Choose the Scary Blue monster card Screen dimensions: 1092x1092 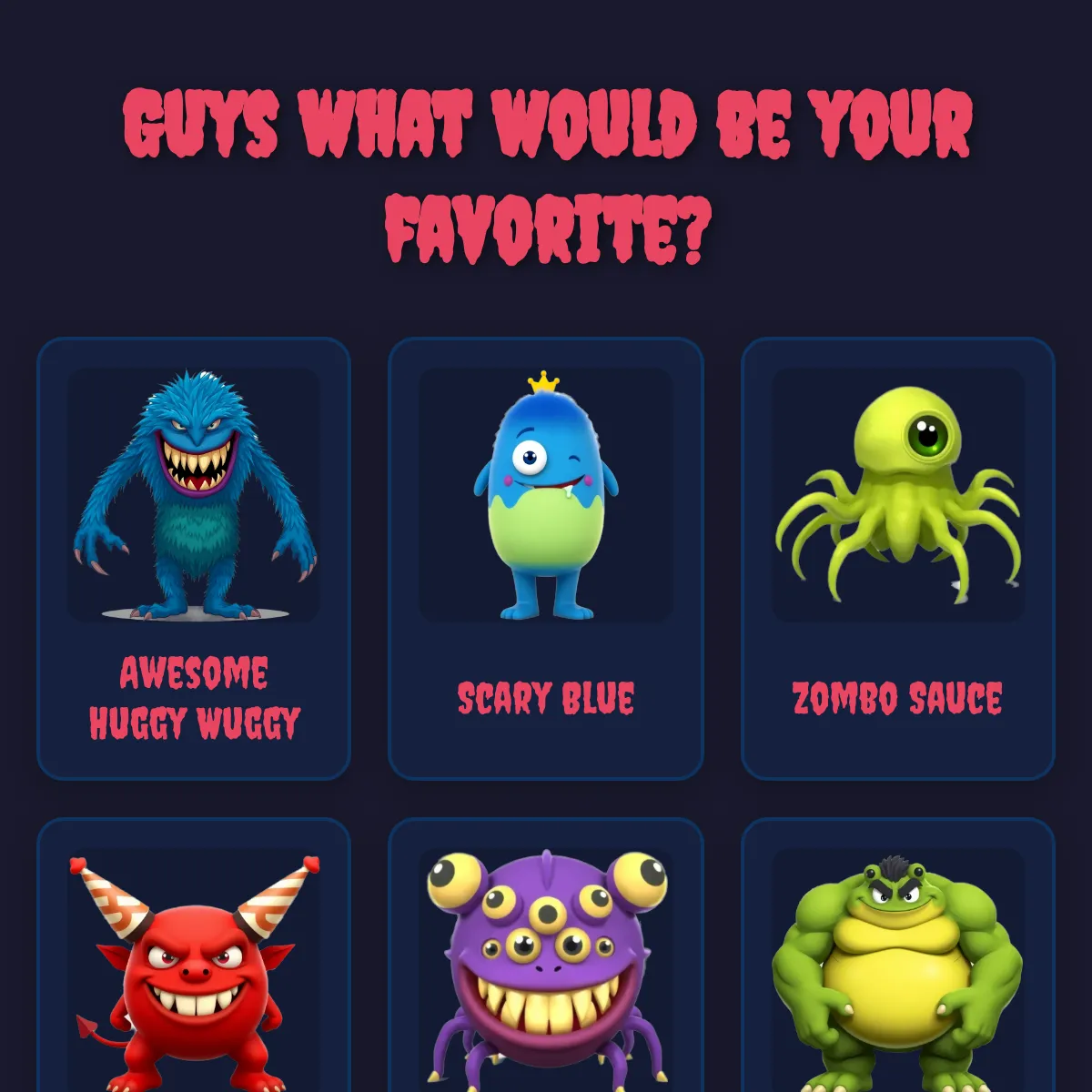546,559
